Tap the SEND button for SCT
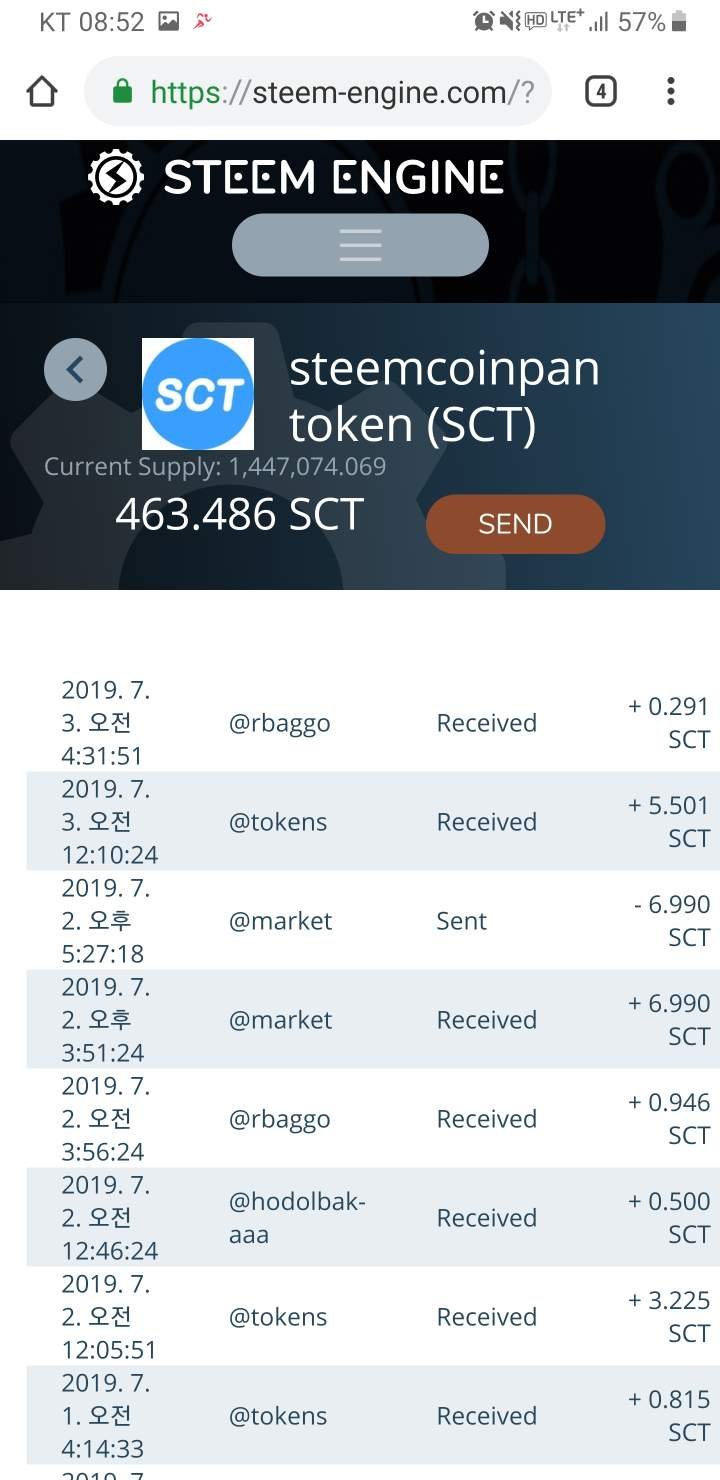The width and height of the screenshot is (720, 1480). 515,524
